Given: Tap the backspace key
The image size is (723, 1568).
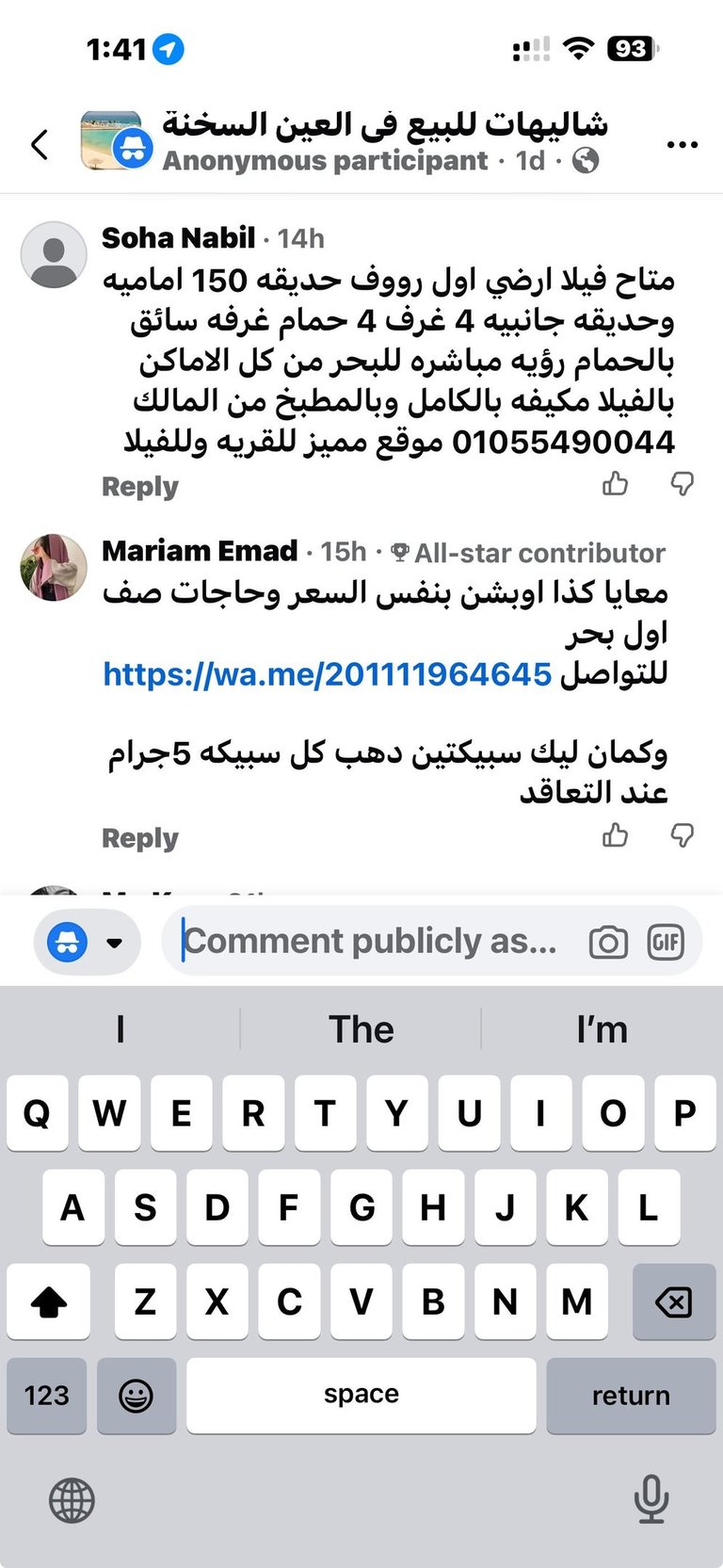Looking at the screenshot, I should tap(674, 1302).
